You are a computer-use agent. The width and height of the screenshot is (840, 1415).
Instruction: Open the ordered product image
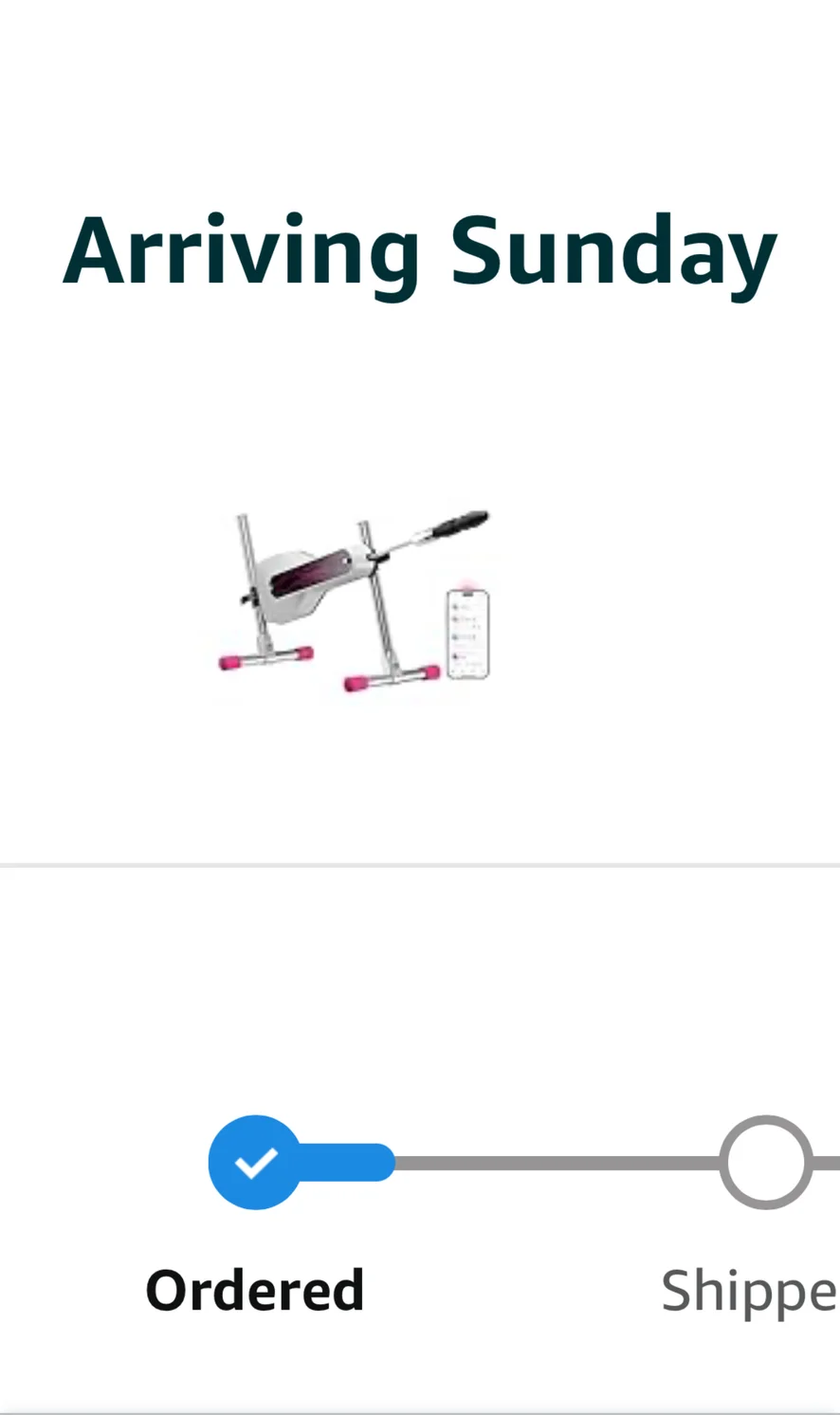pyautogui.click(x=355, y=601)
